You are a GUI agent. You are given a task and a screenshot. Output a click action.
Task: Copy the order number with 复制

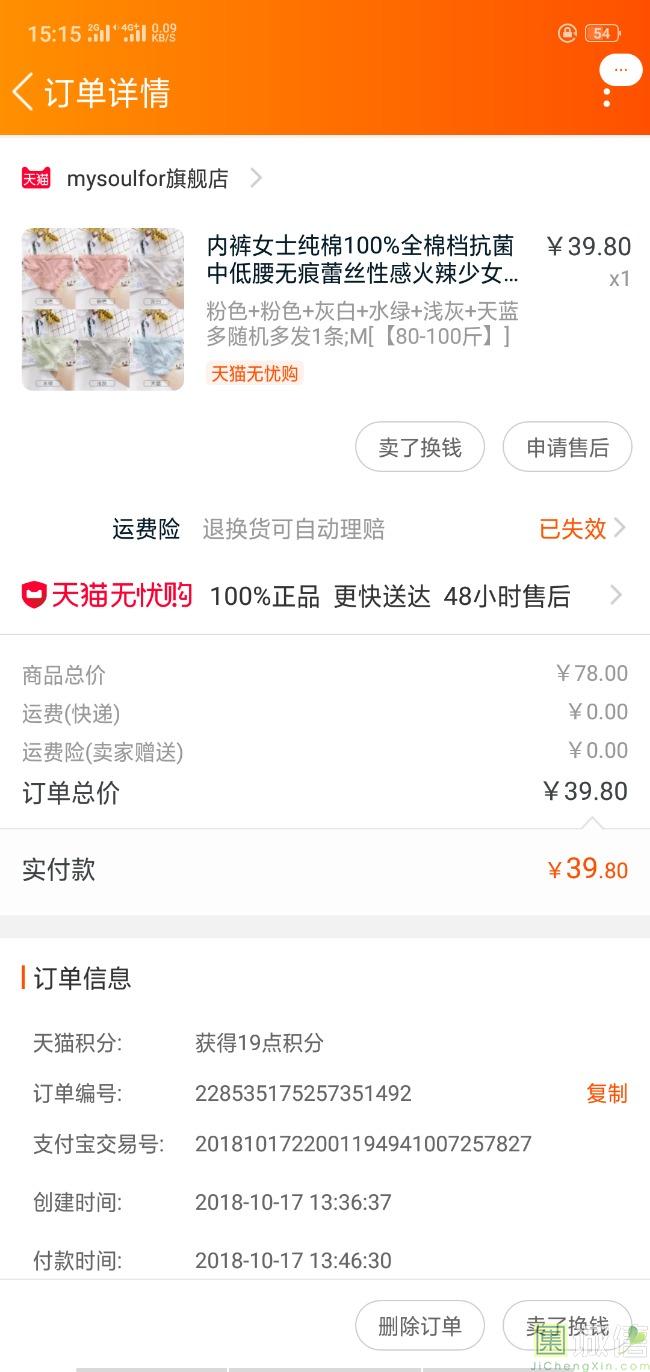coord(606,1093)
